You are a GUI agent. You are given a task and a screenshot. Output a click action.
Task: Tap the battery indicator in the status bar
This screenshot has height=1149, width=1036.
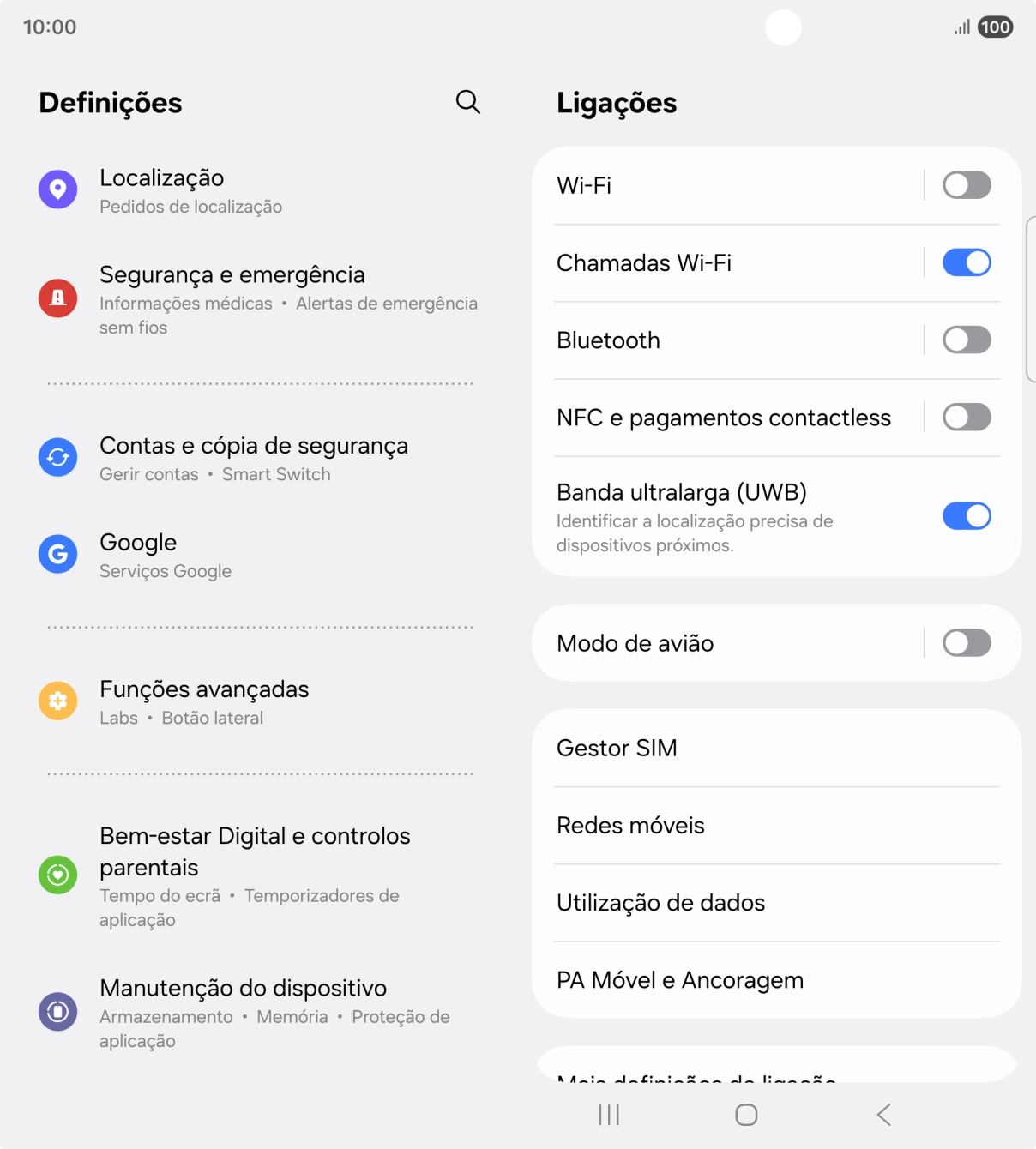[995, 28]
